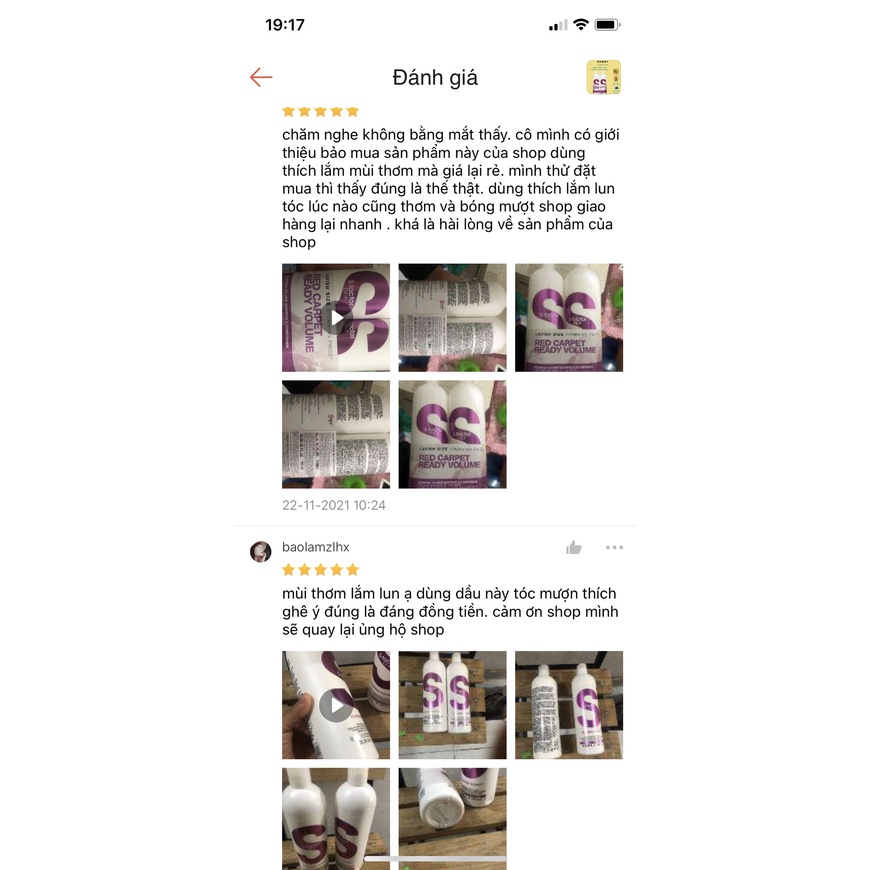Open overflow menu on baolamzlhx's review
Image resolution: width=870 pixels, height=870 pixels.
click(x=614, y=547)
